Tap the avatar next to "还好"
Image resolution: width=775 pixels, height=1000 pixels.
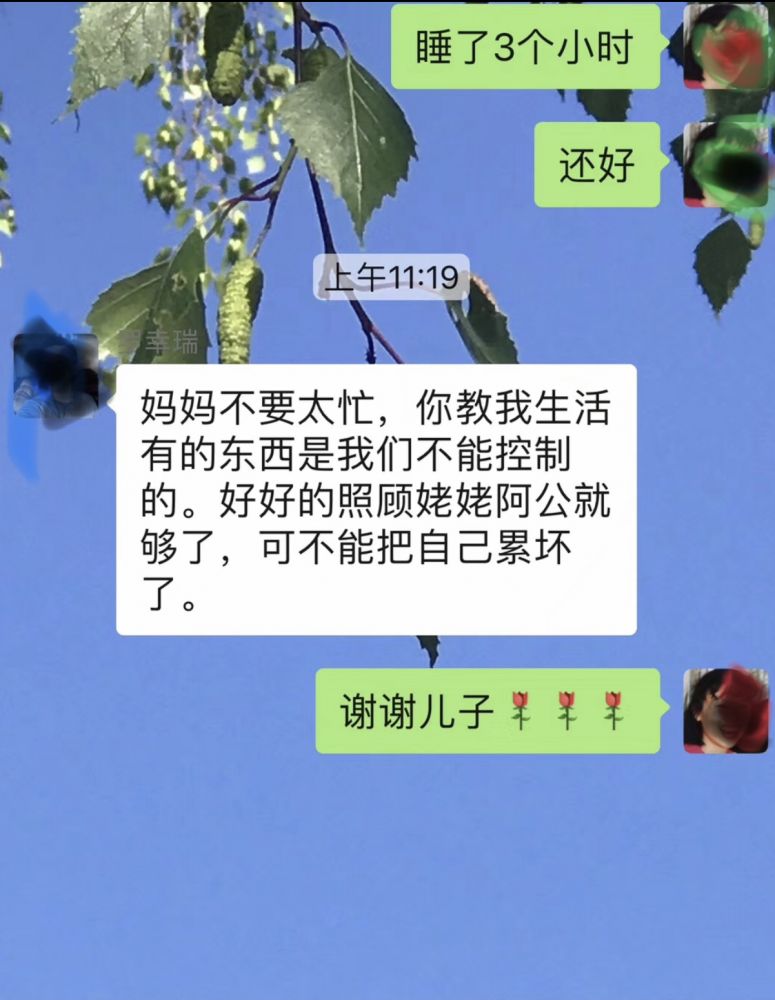pyautogui.click(x=726, y=165)
